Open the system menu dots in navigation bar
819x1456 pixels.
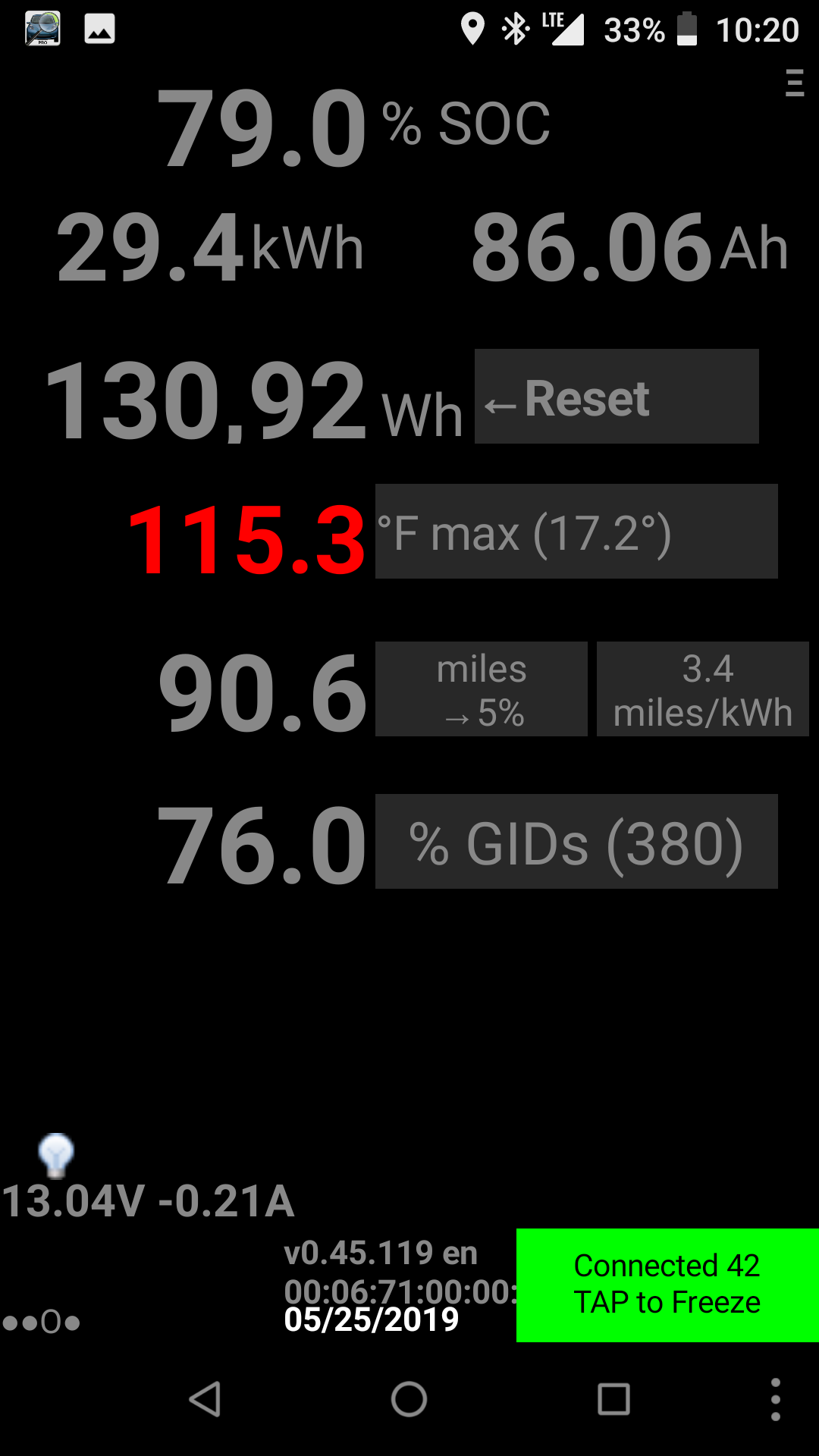[x=775, y=1399]
